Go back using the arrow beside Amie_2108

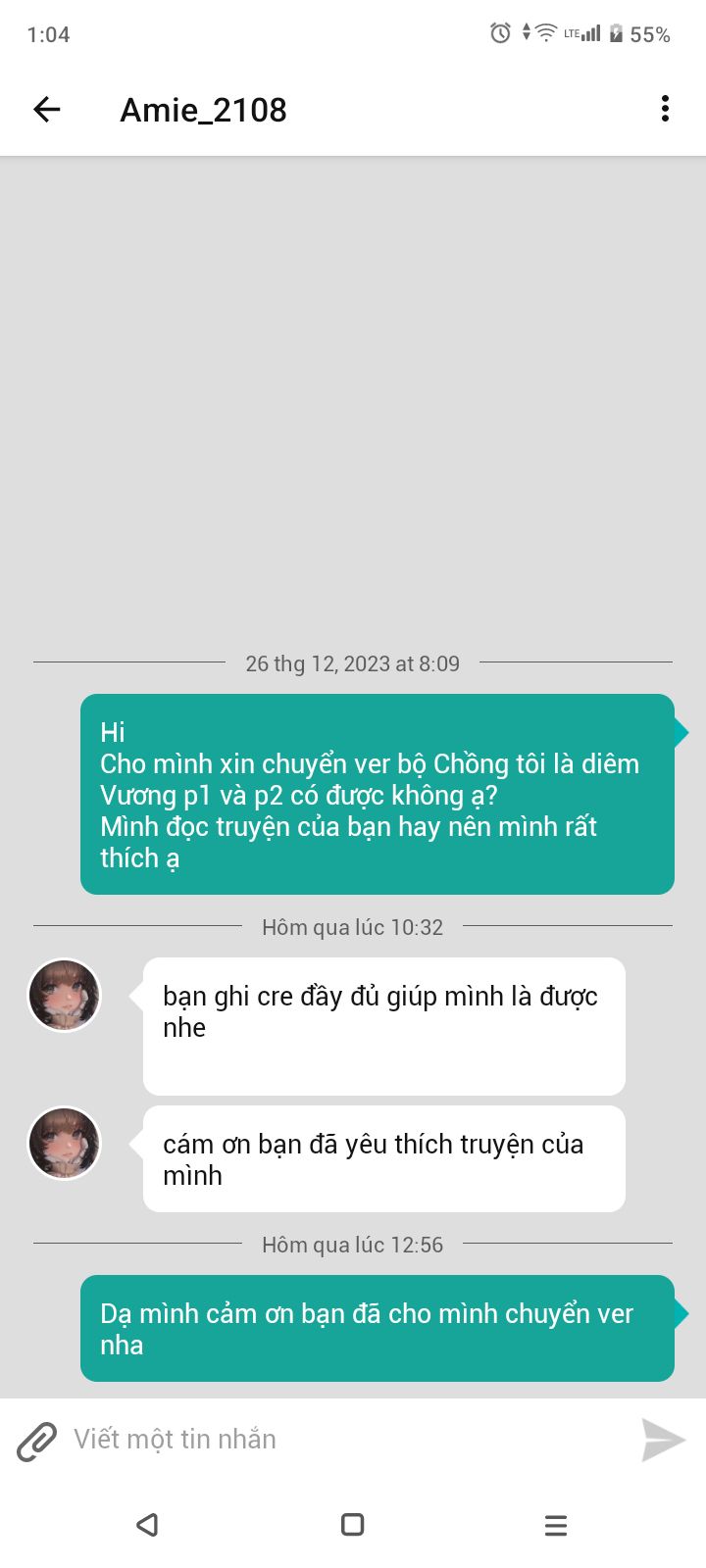47,110
